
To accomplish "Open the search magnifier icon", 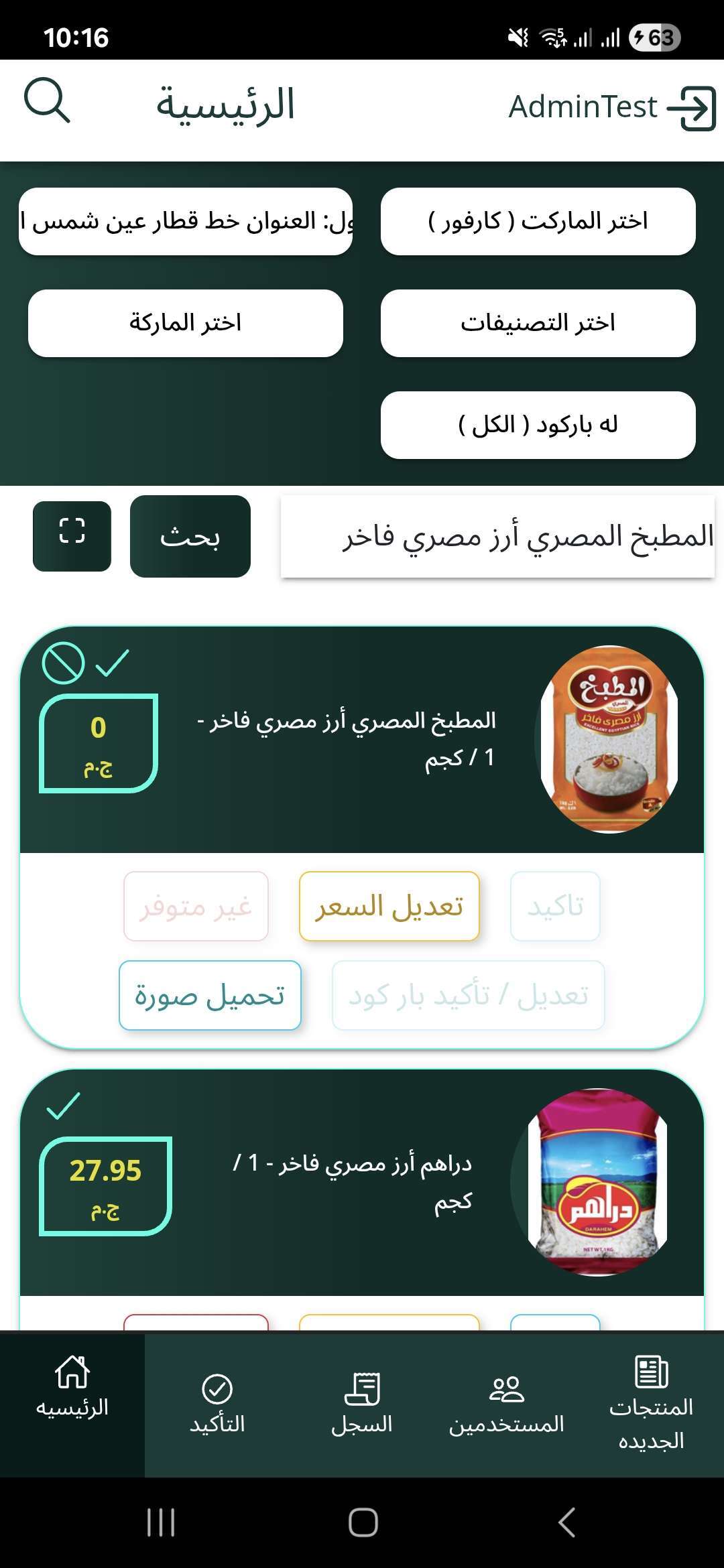I will [47, 102].
